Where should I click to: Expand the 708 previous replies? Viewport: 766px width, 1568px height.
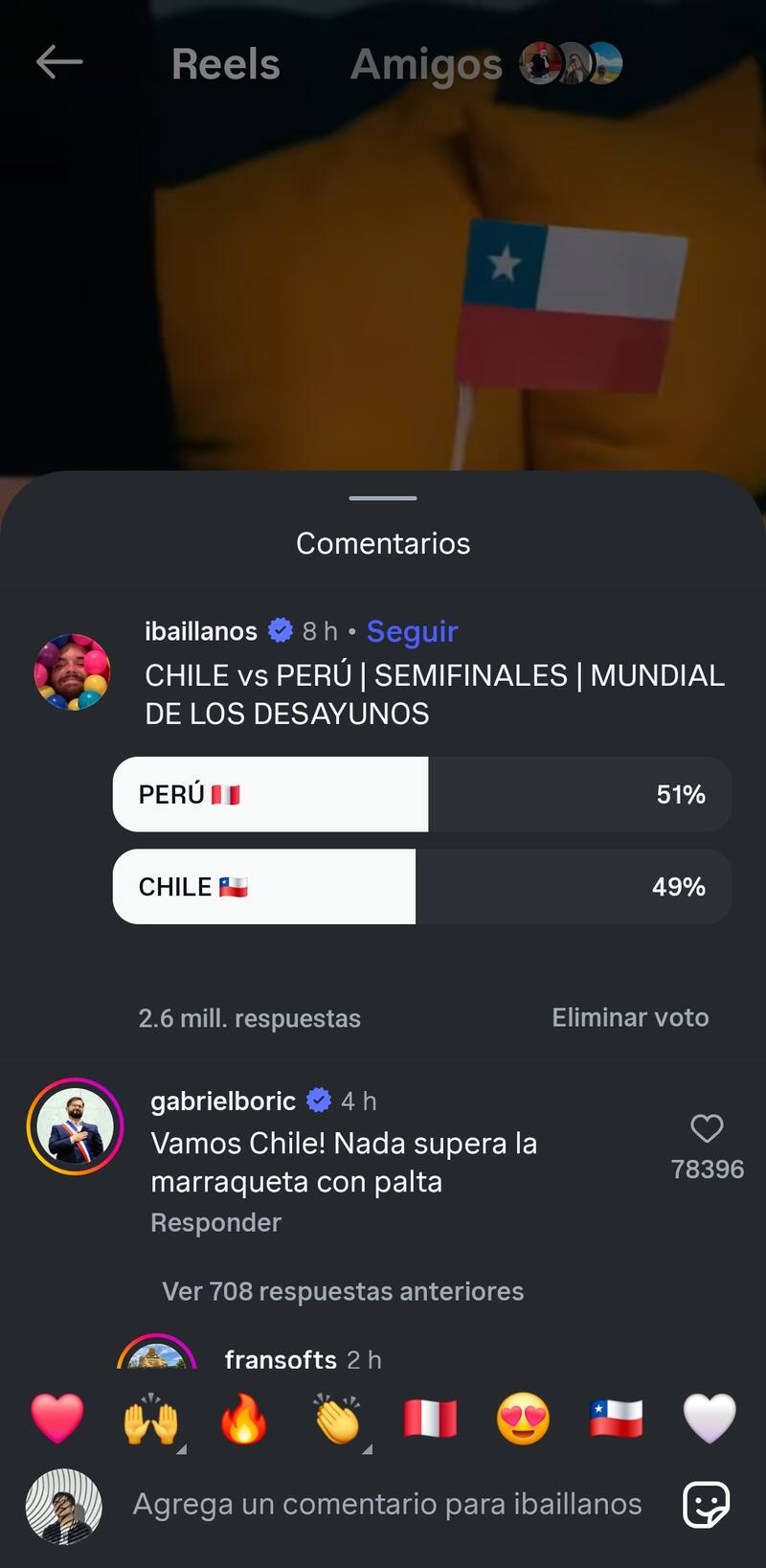tap(343, 1291)
